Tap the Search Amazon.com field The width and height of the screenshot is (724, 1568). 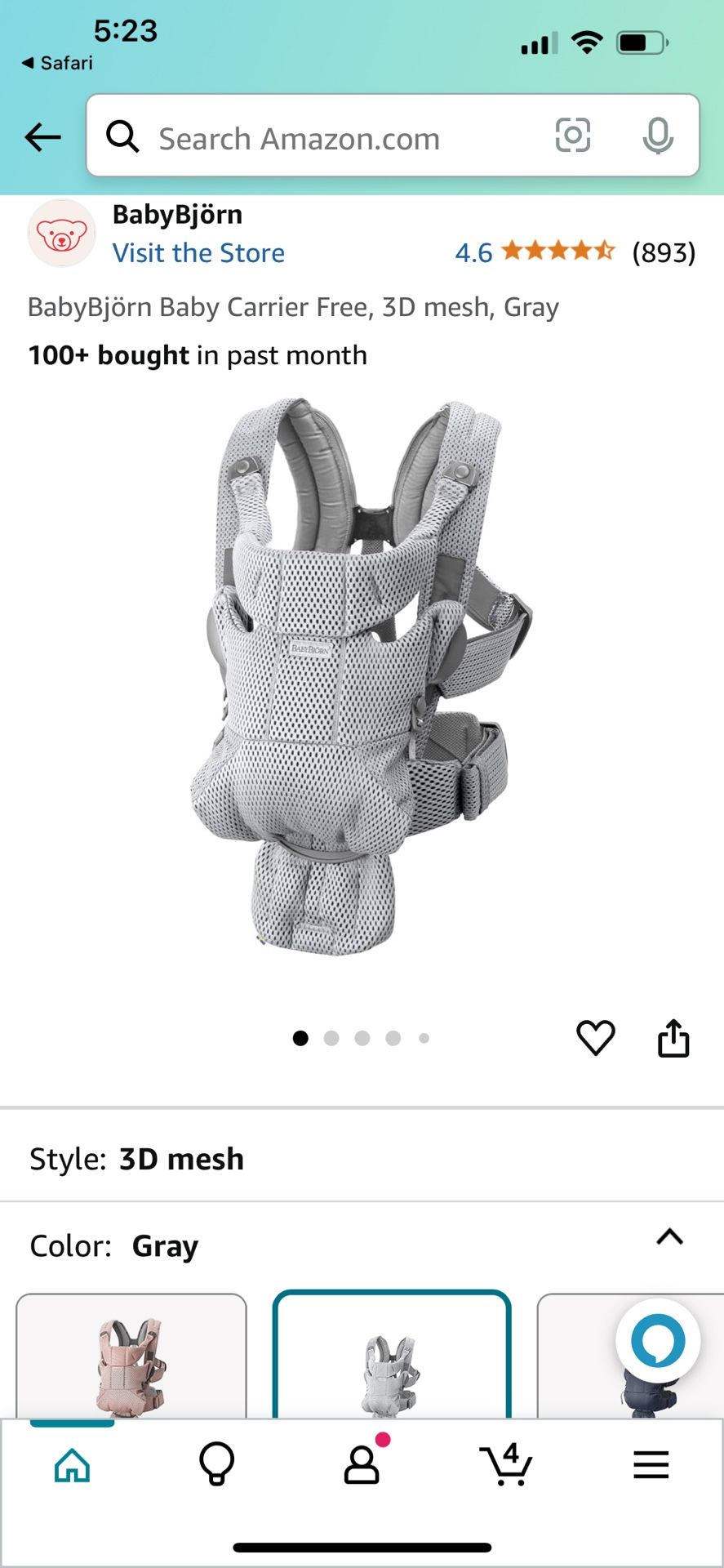pyautogui.click(x=326, y=139)
